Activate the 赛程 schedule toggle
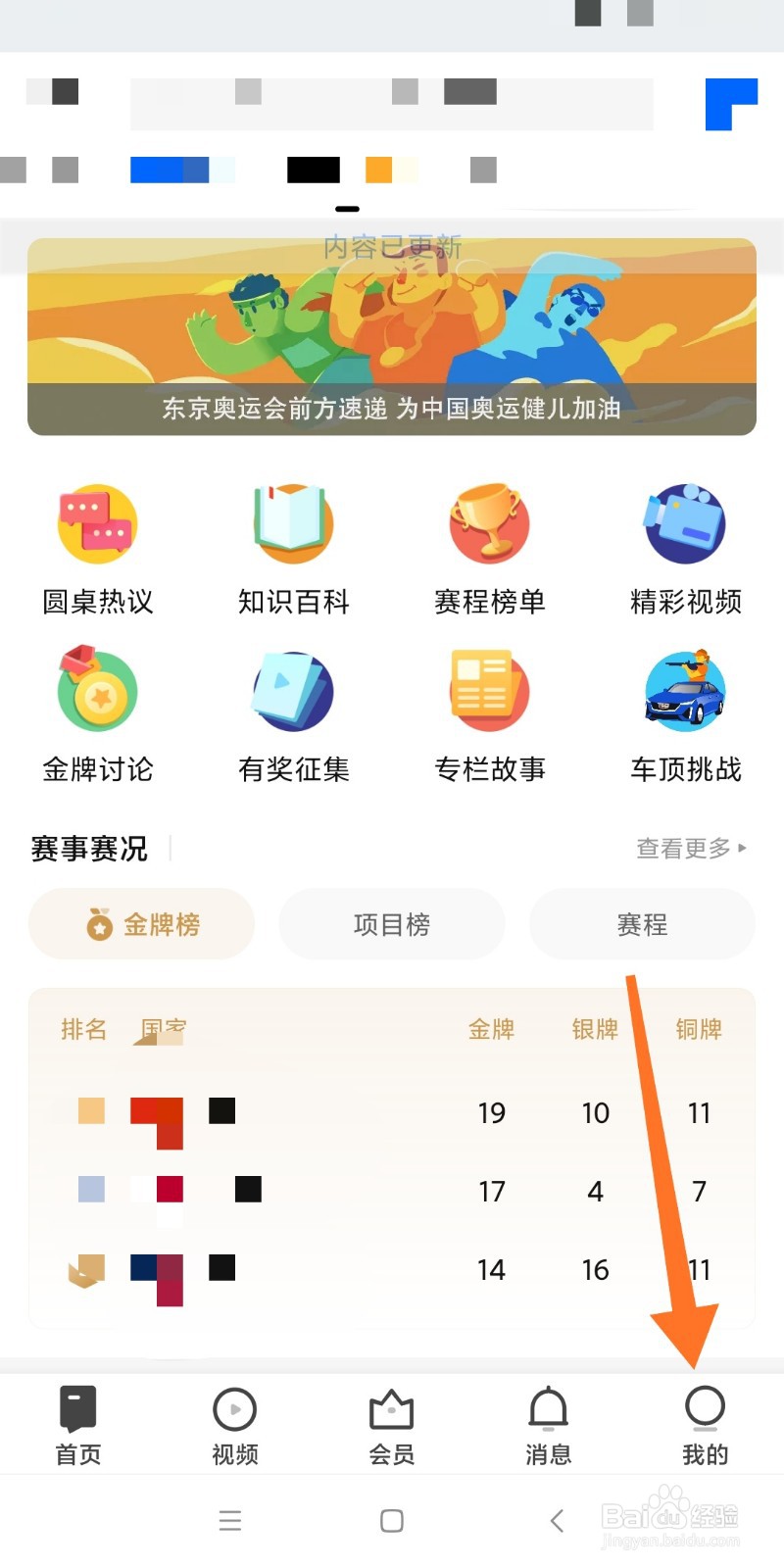Image resolution: width=784 pixels, height=1568 pixels. (x=642, y=923)
